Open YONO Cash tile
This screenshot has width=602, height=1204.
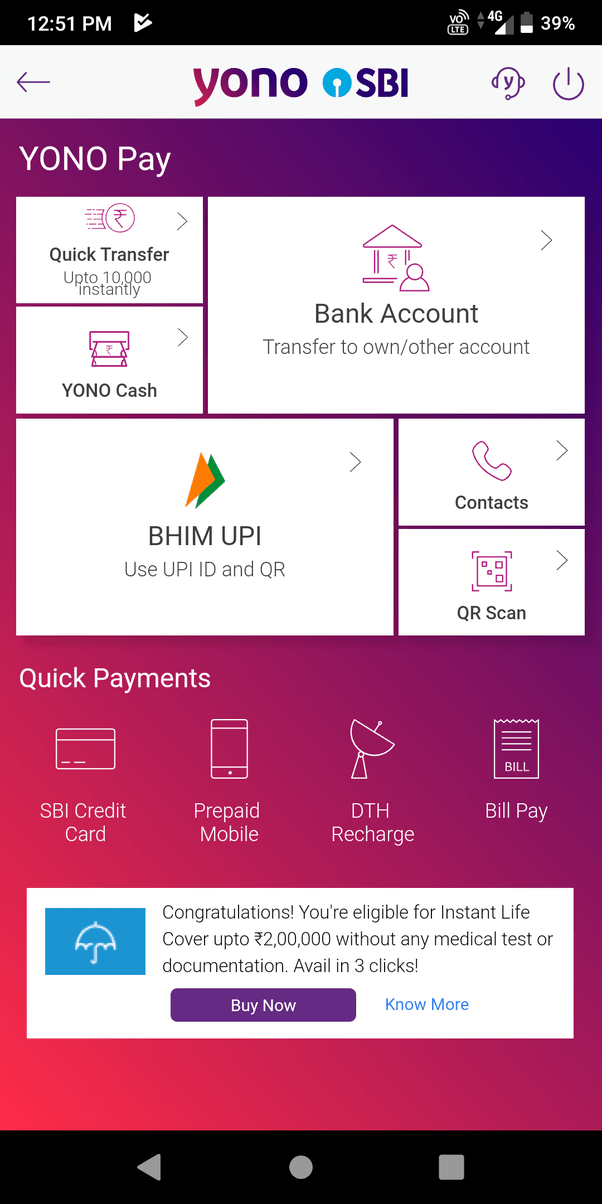tap(109, 361)
